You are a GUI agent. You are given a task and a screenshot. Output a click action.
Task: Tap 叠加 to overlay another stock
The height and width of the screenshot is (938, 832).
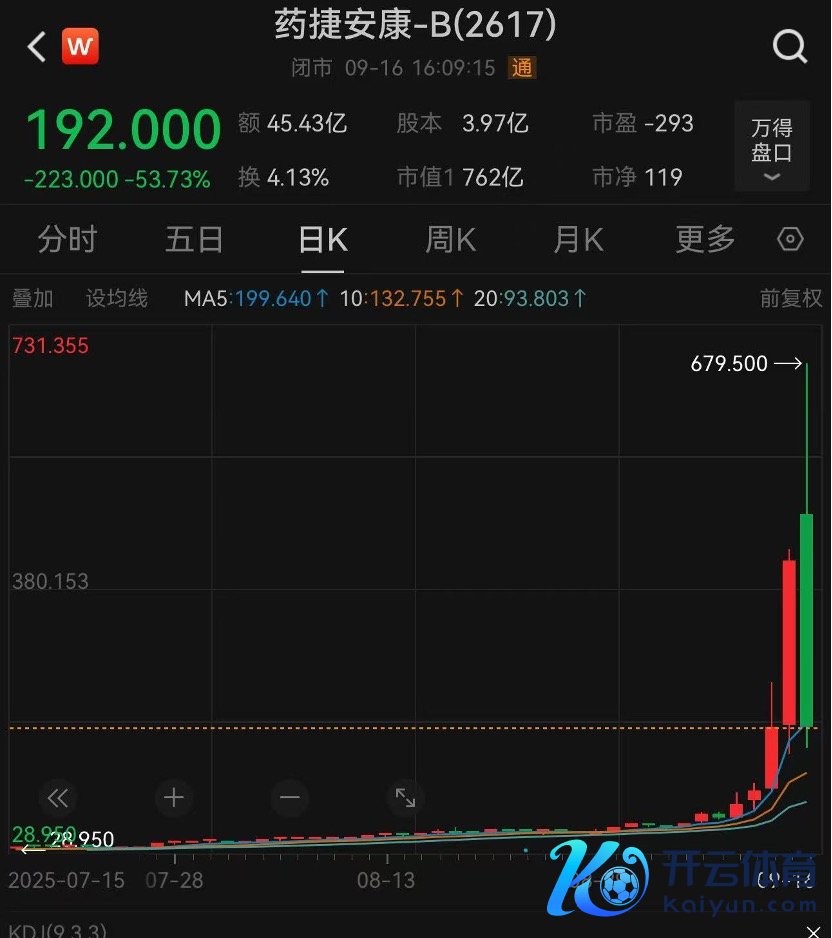point(32,298)
